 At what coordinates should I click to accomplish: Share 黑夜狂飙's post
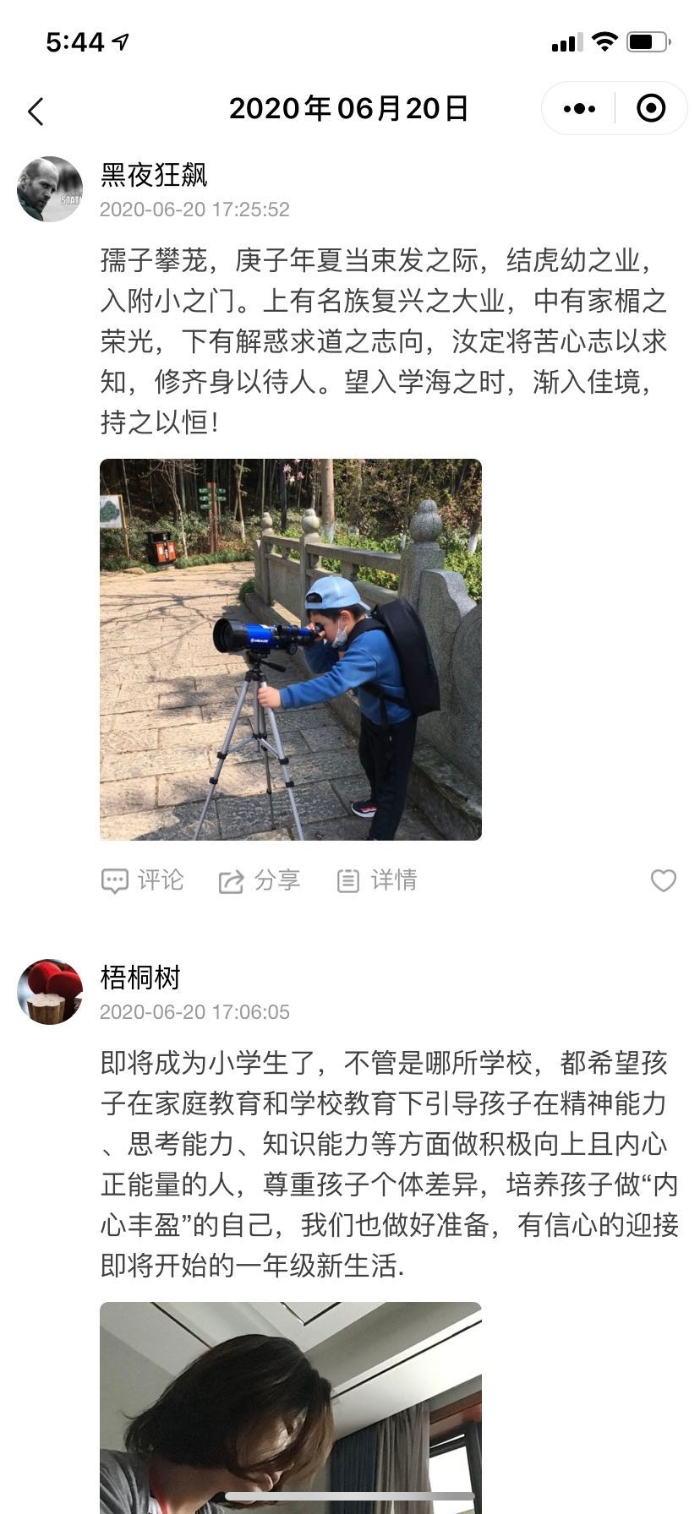260,880
